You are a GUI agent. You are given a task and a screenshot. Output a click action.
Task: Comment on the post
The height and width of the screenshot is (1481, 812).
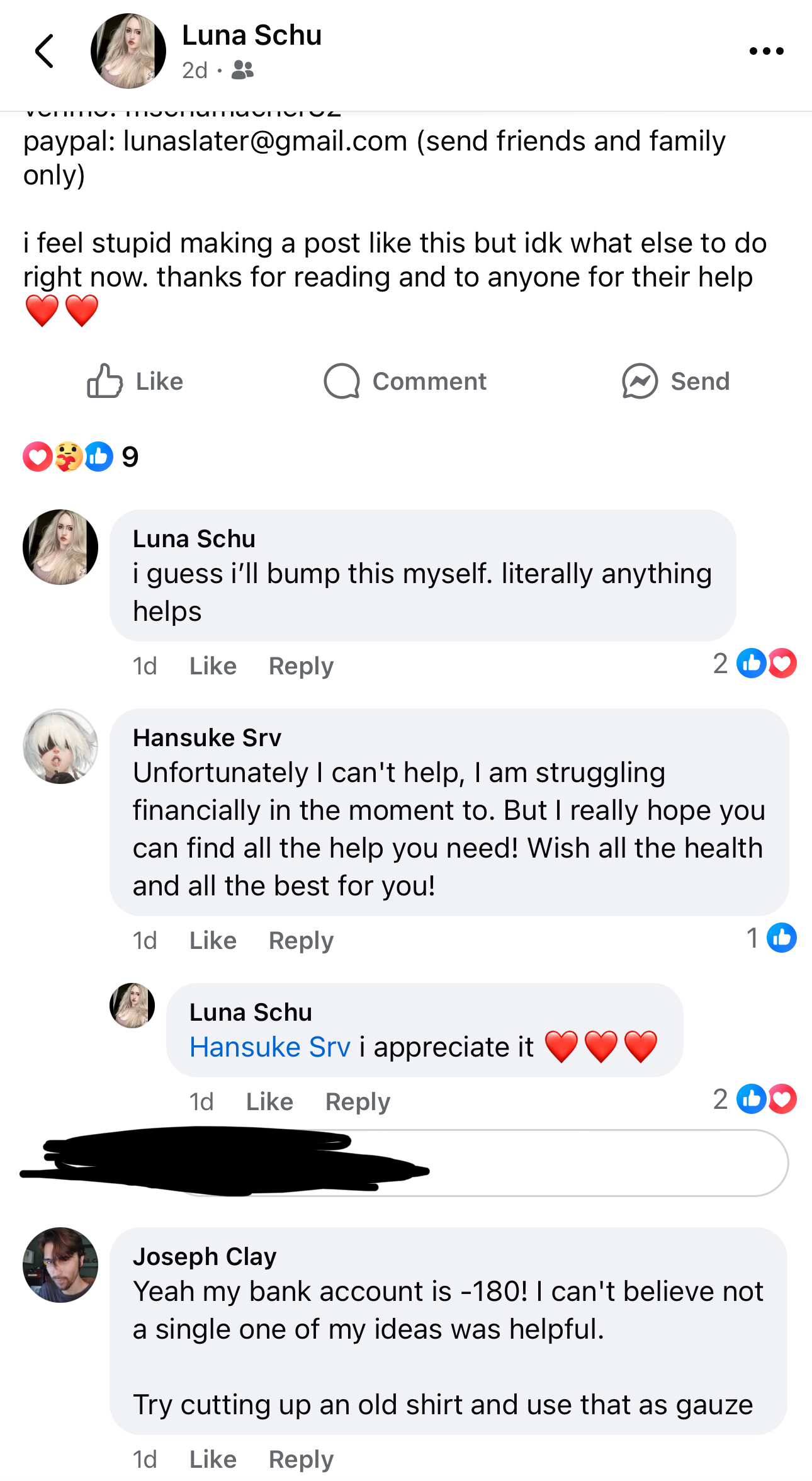pos(405,381)
